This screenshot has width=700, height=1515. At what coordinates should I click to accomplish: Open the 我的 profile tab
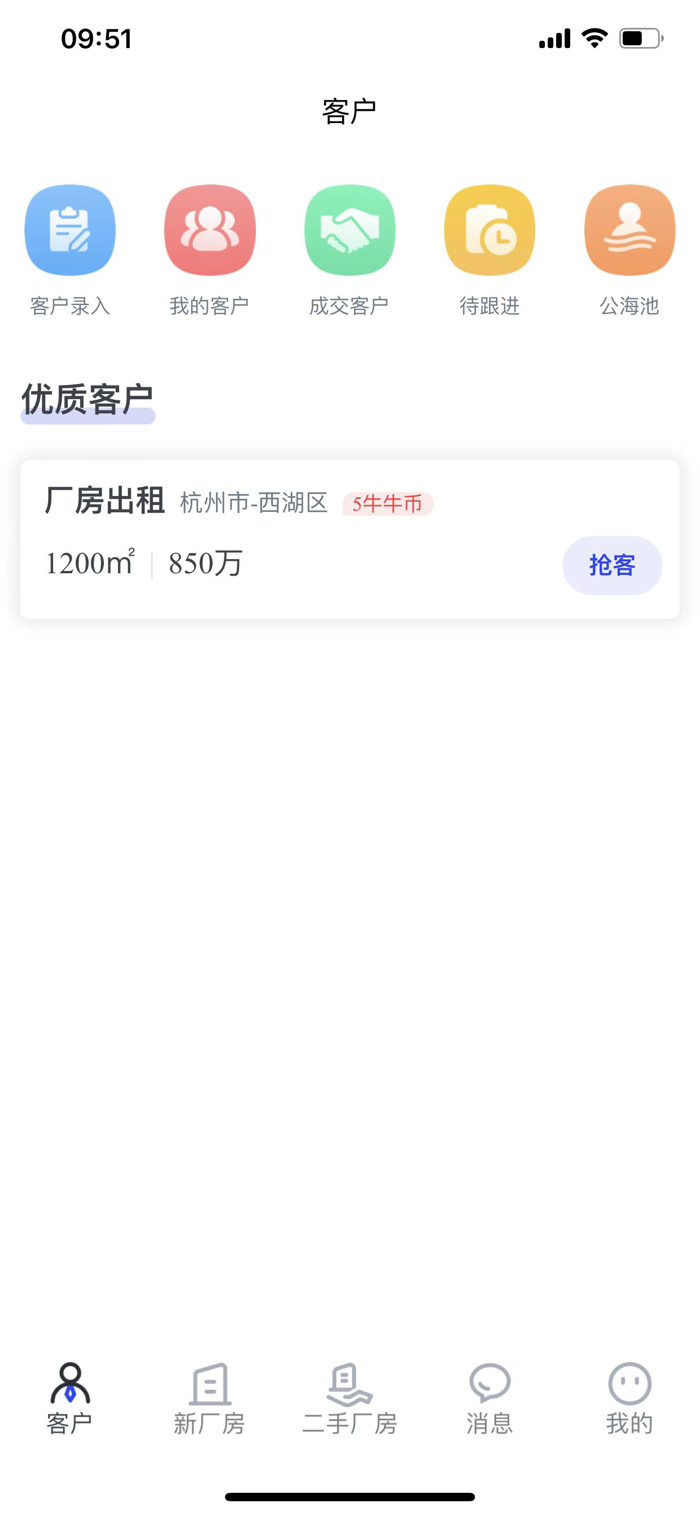(630, 1398)
